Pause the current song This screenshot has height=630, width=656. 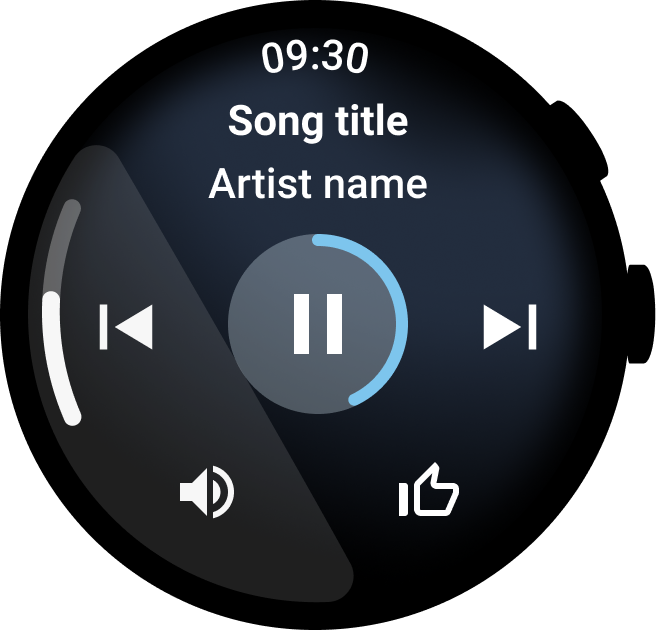[318, 324]
